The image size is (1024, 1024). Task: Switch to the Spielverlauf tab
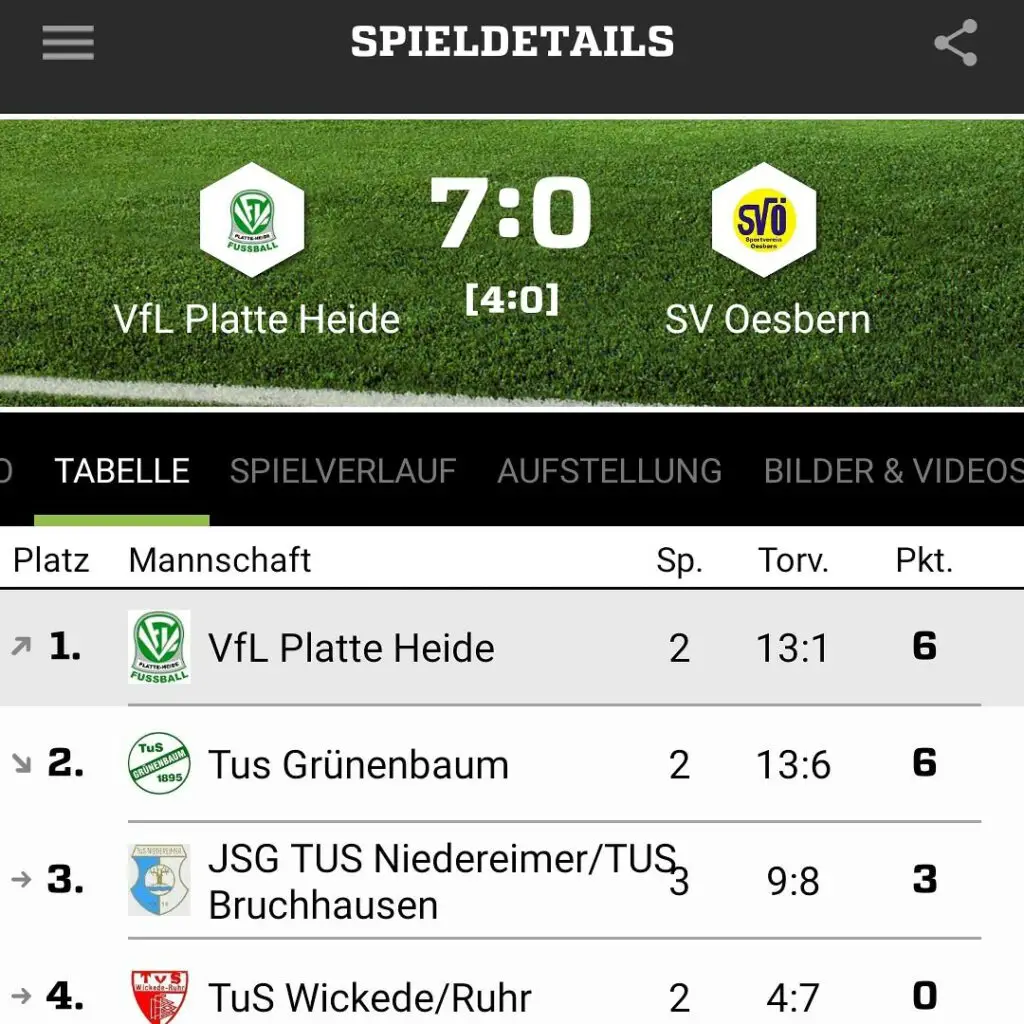point(342,471)
